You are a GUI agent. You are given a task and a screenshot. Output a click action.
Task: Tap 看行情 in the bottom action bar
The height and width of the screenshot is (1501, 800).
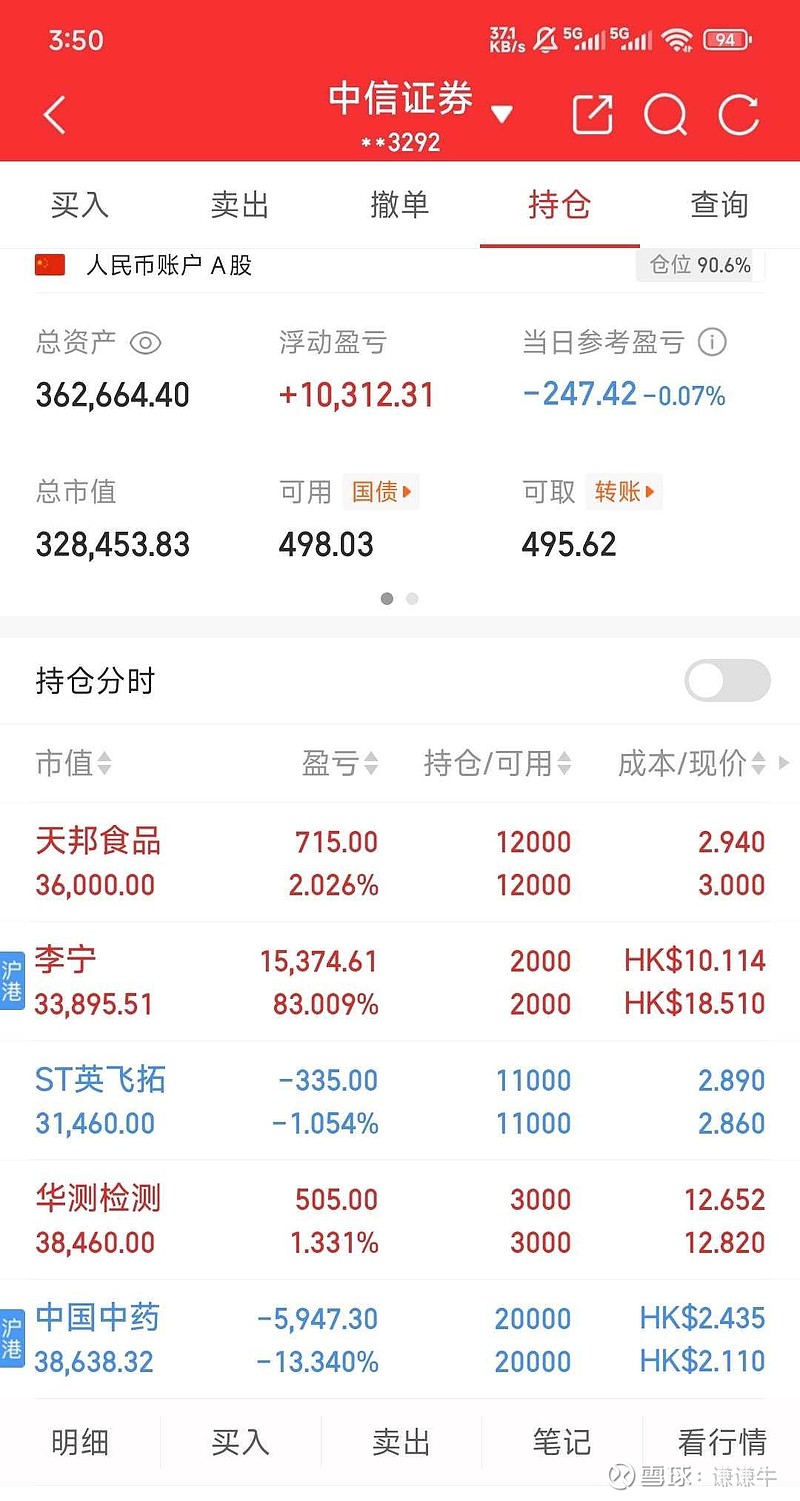[x=722, y=1442]
